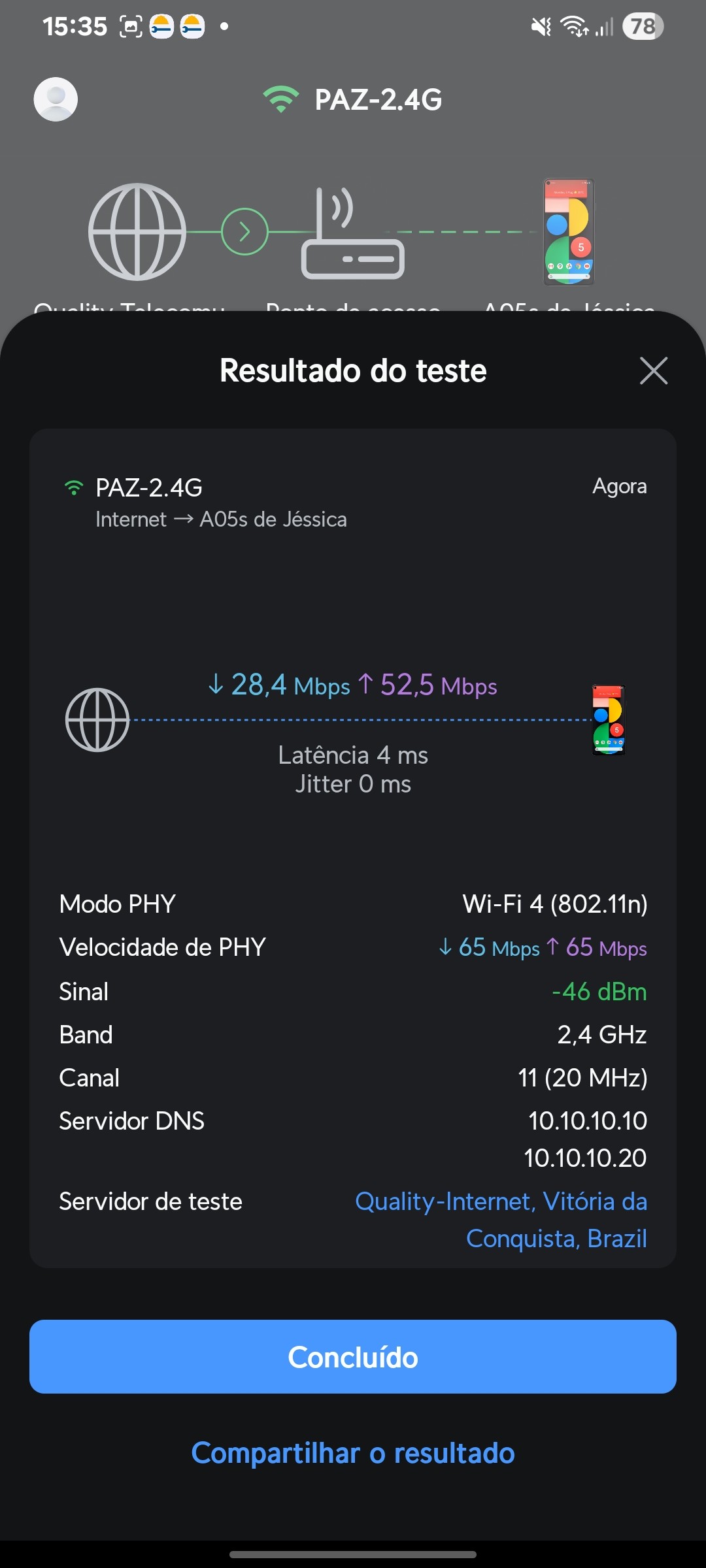This screenshot has width=706, height=1568.
Task: Tap the Concluído button
Action: (353, 1357)
